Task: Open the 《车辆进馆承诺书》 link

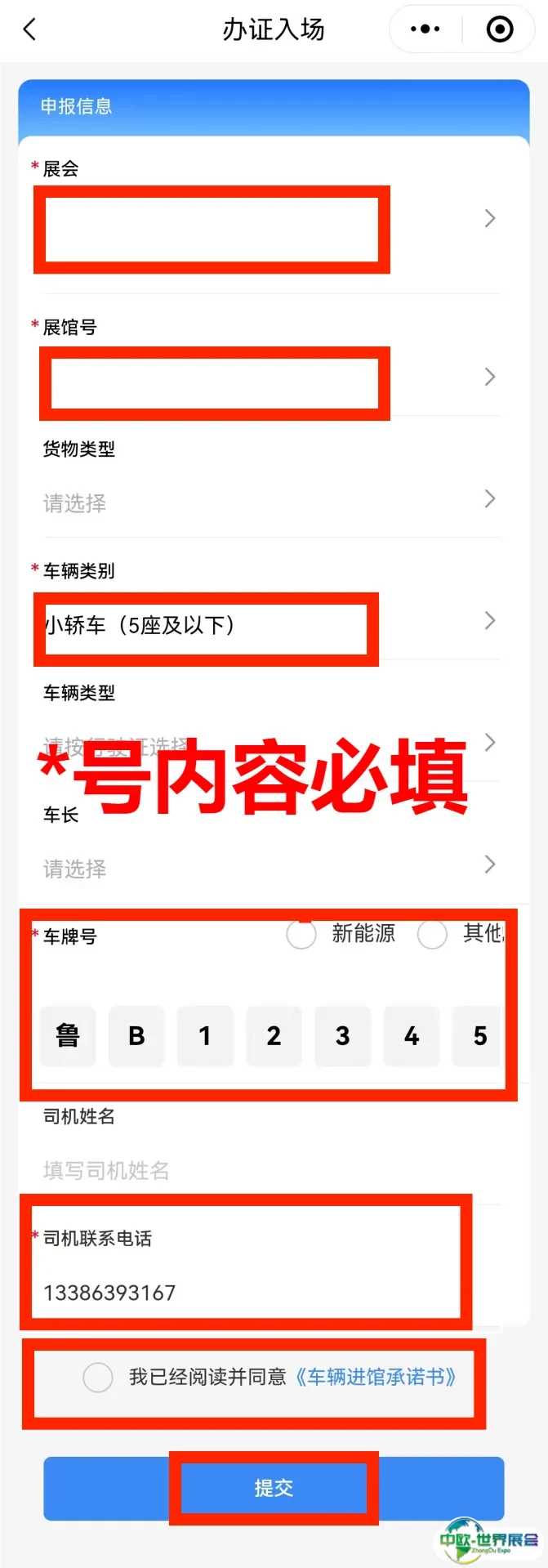Action: pos(374,1378)
